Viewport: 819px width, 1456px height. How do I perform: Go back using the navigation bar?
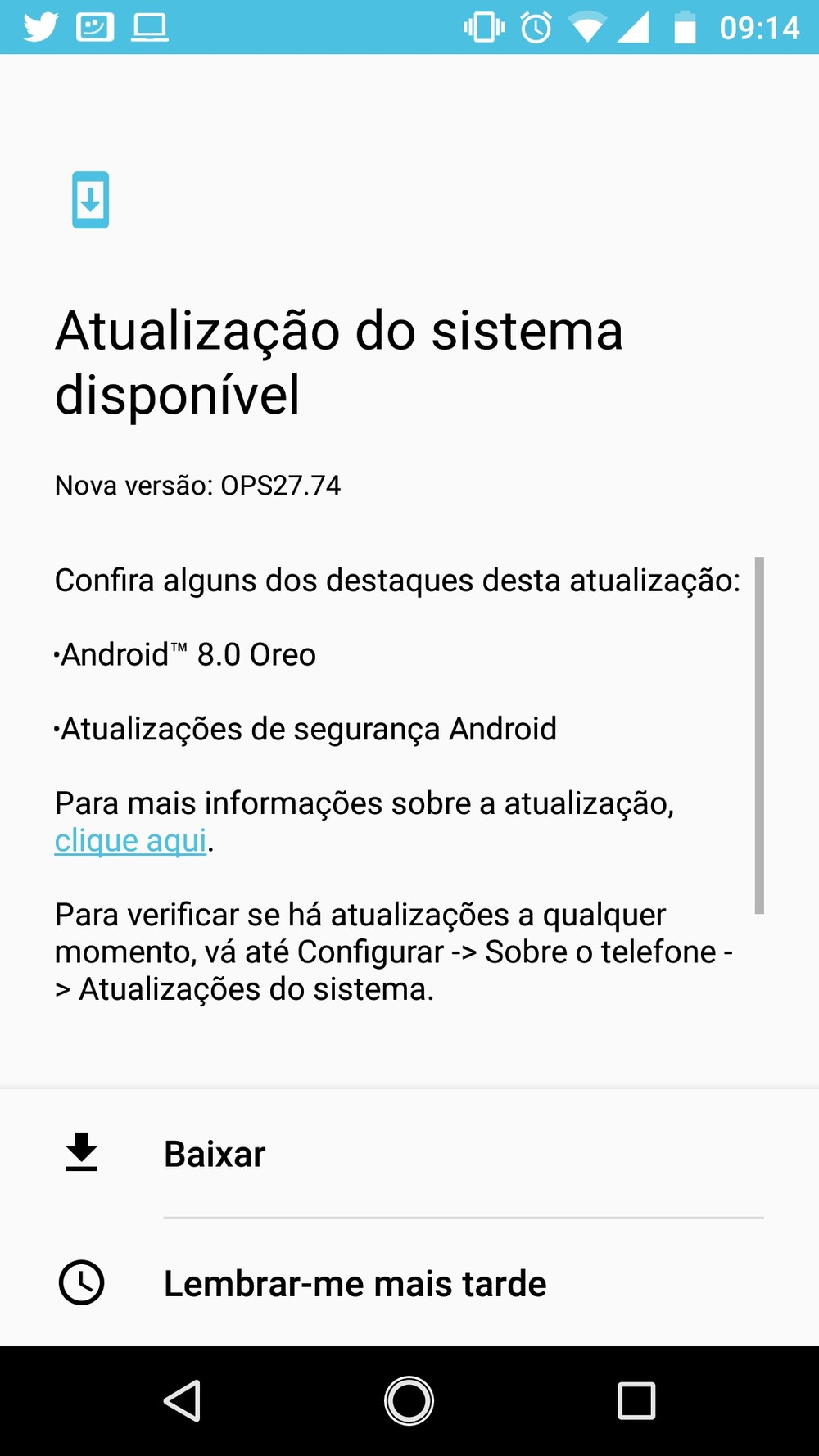coord(183,1400)
